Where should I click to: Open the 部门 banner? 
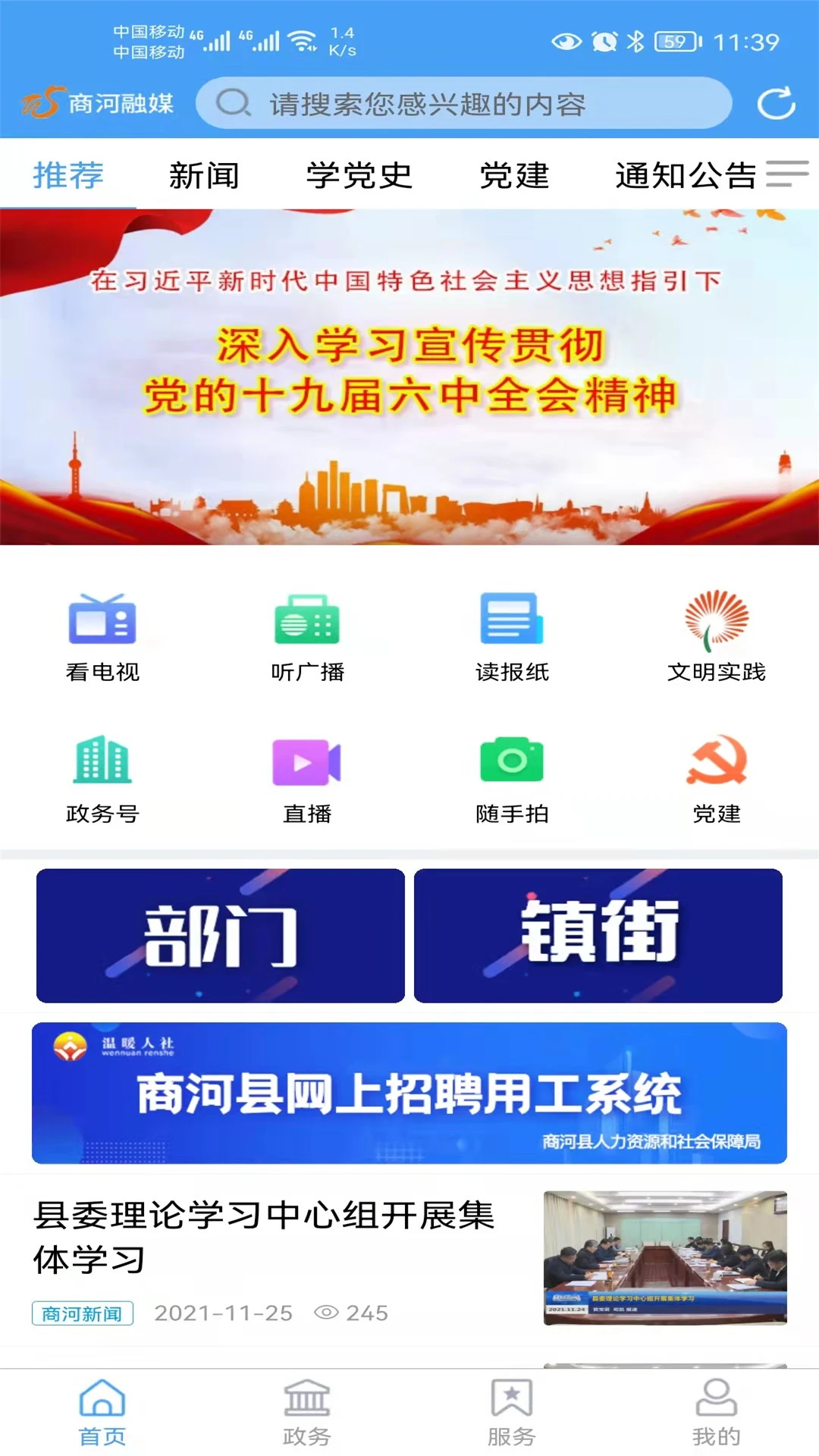point(220,936)
